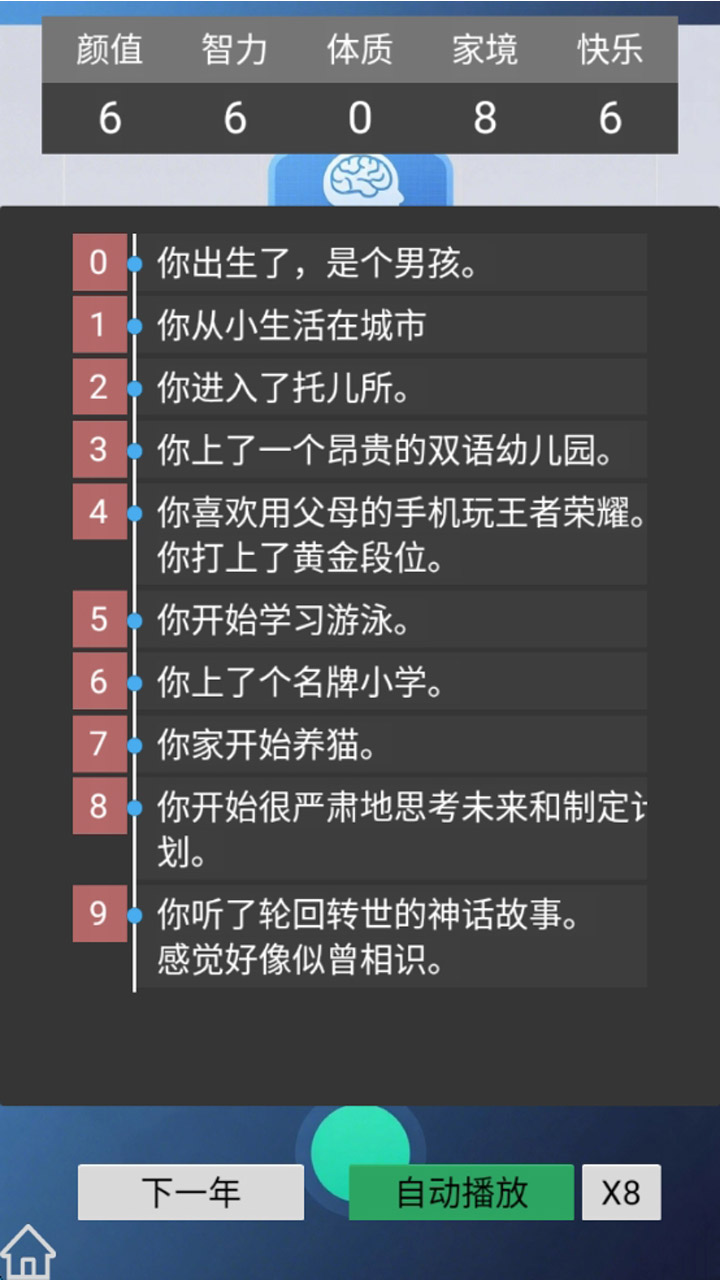Select the blue dot beside age 5
The image size is (720, 1280).
point(134,618)
